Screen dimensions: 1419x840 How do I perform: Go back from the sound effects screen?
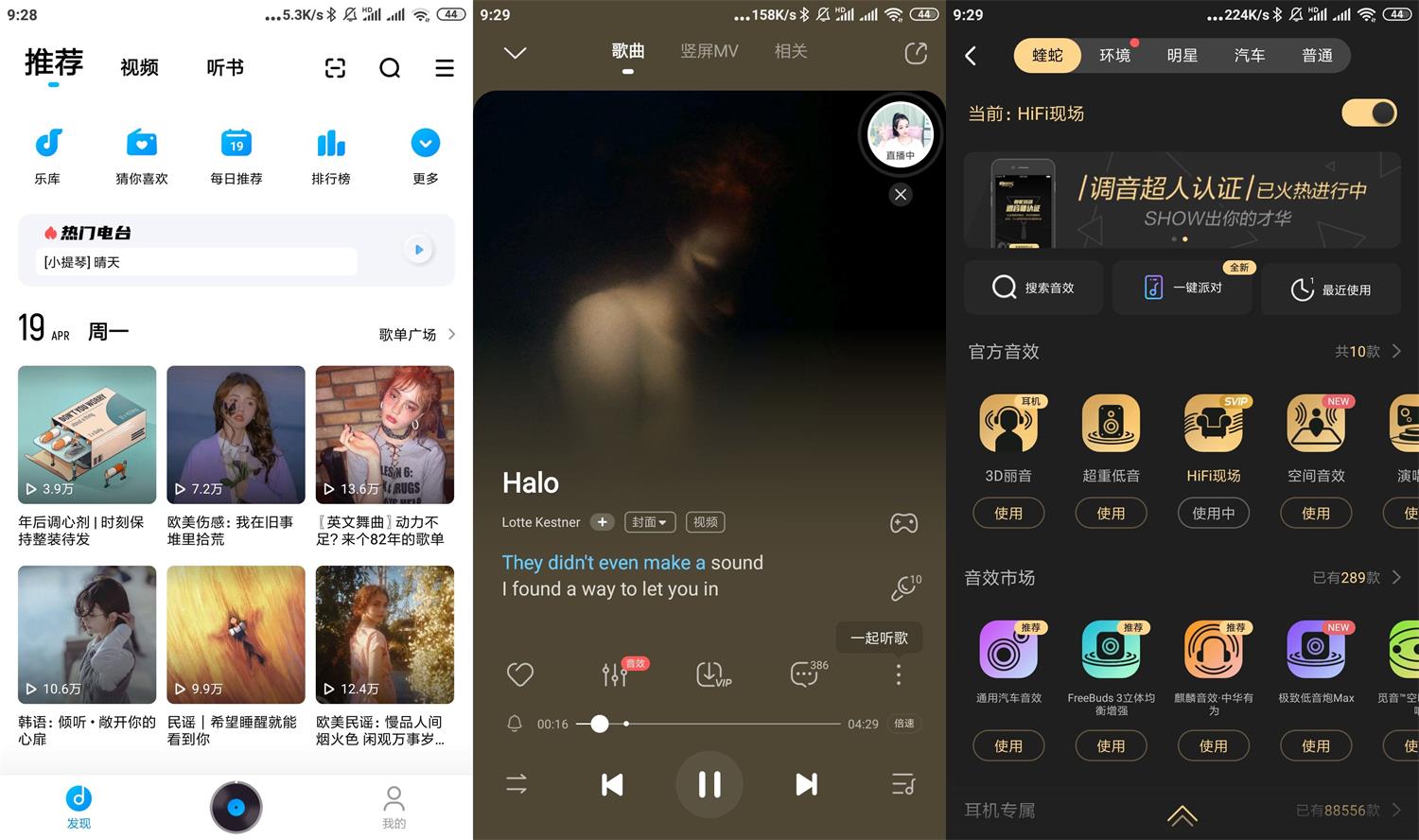tap(971, 56)
